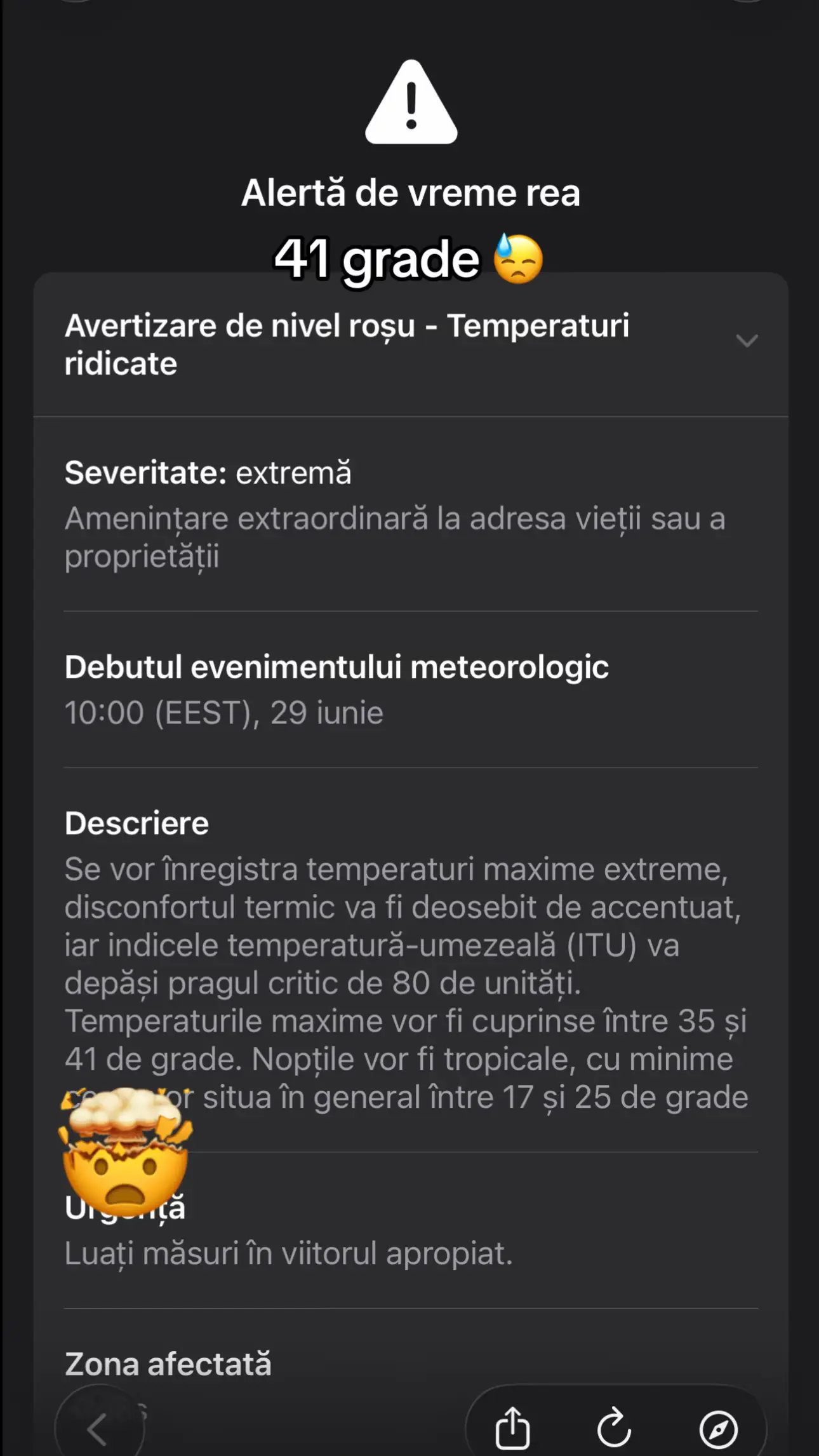
Task: Go back with the left arrow button
Action: (x=98, y=1429)
